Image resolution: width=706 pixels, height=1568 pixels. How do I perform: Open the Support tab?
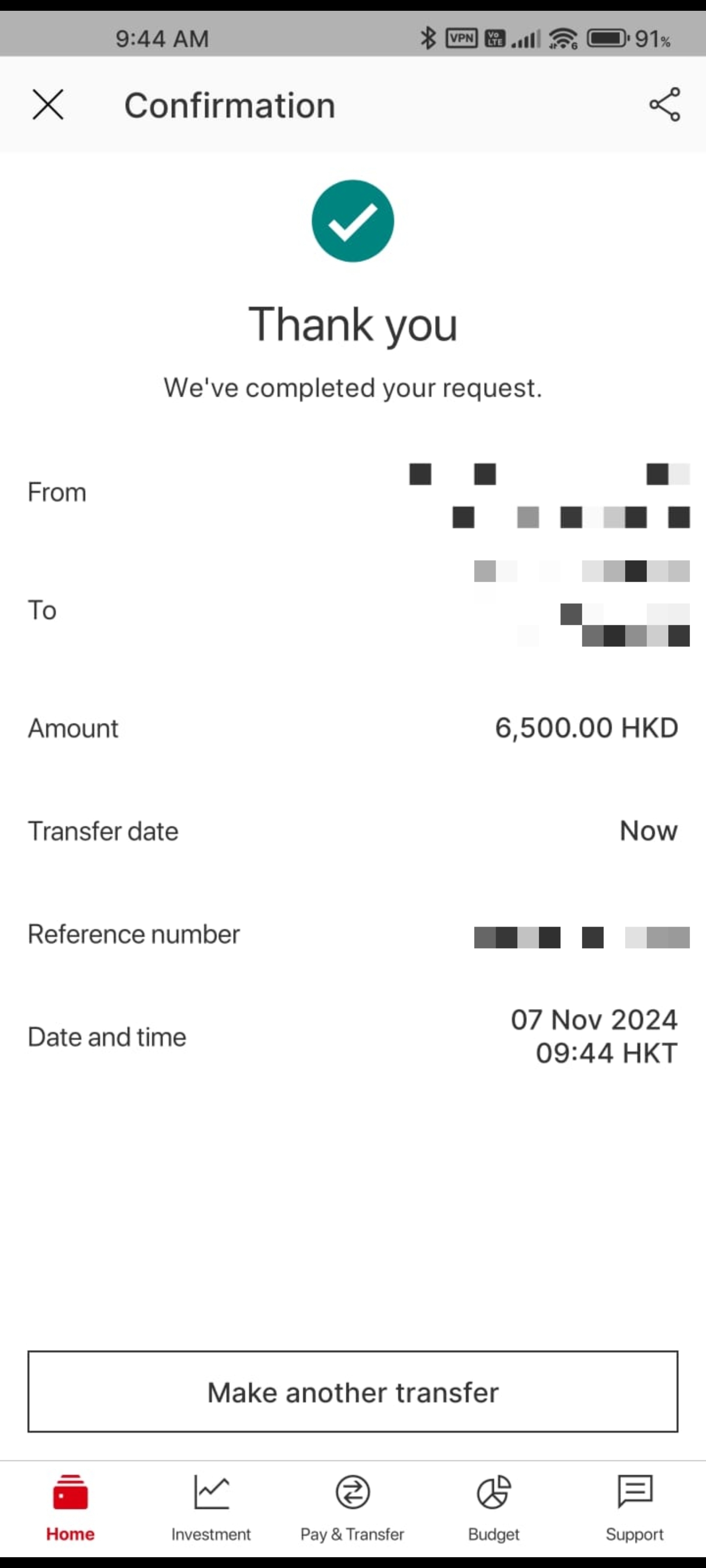(x=635, y=1507)
